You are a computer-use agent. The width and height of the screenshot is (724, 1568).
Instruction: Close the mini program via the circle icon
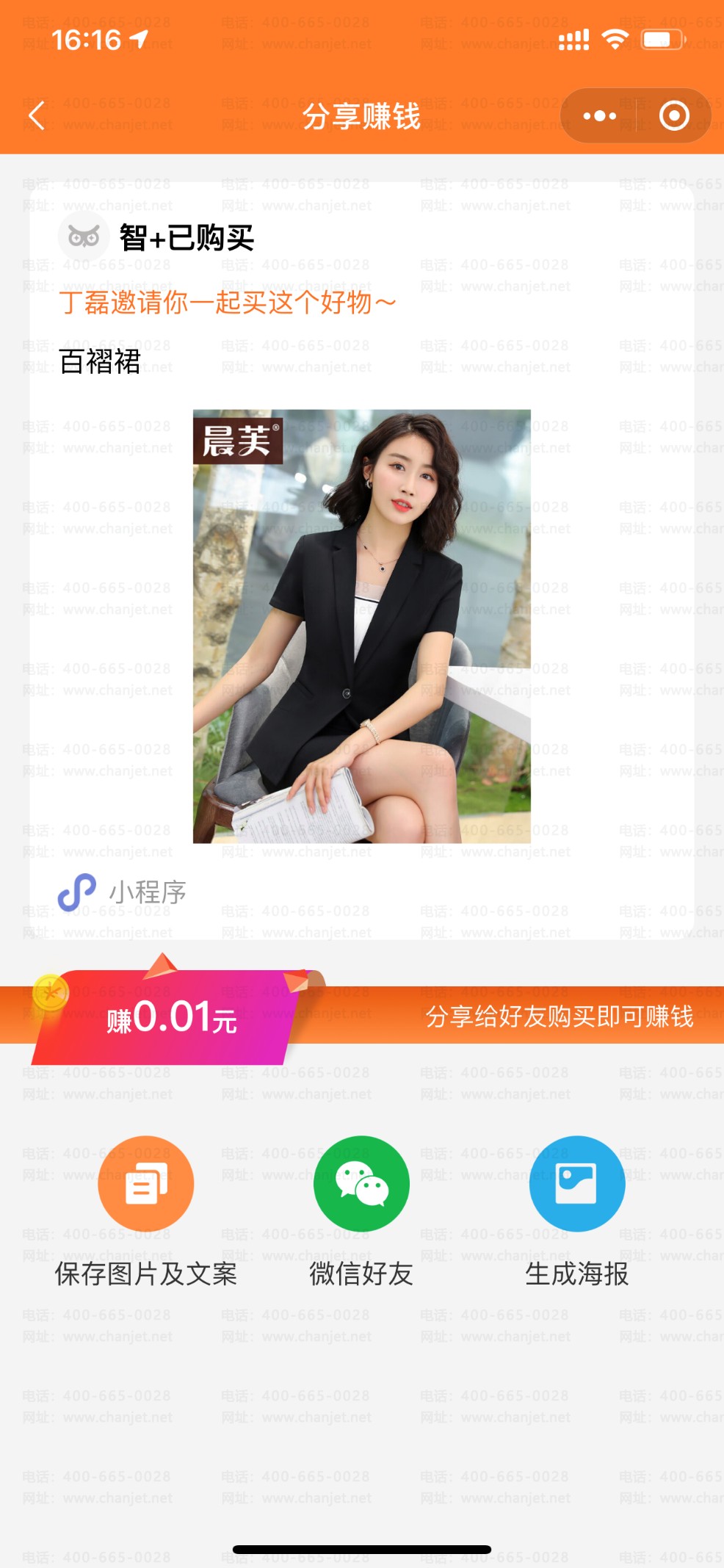[674, 116]
